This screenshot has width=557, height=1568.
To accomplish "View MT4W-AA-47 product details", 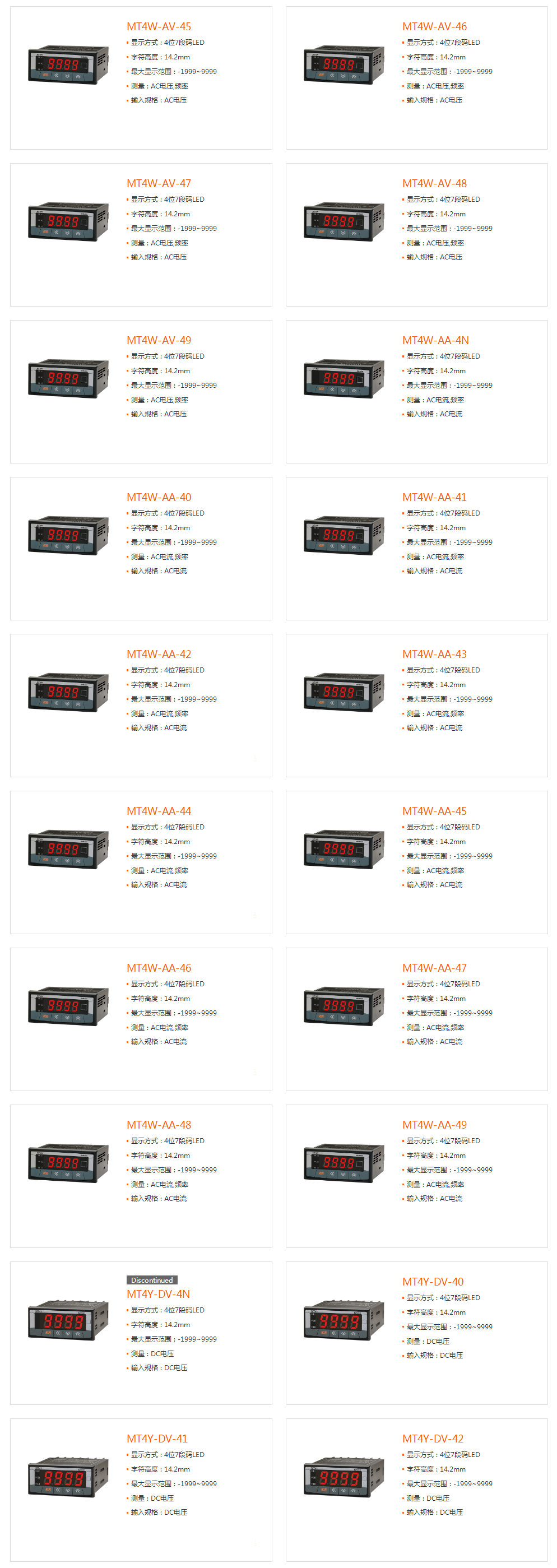I will tap(434, 968).
